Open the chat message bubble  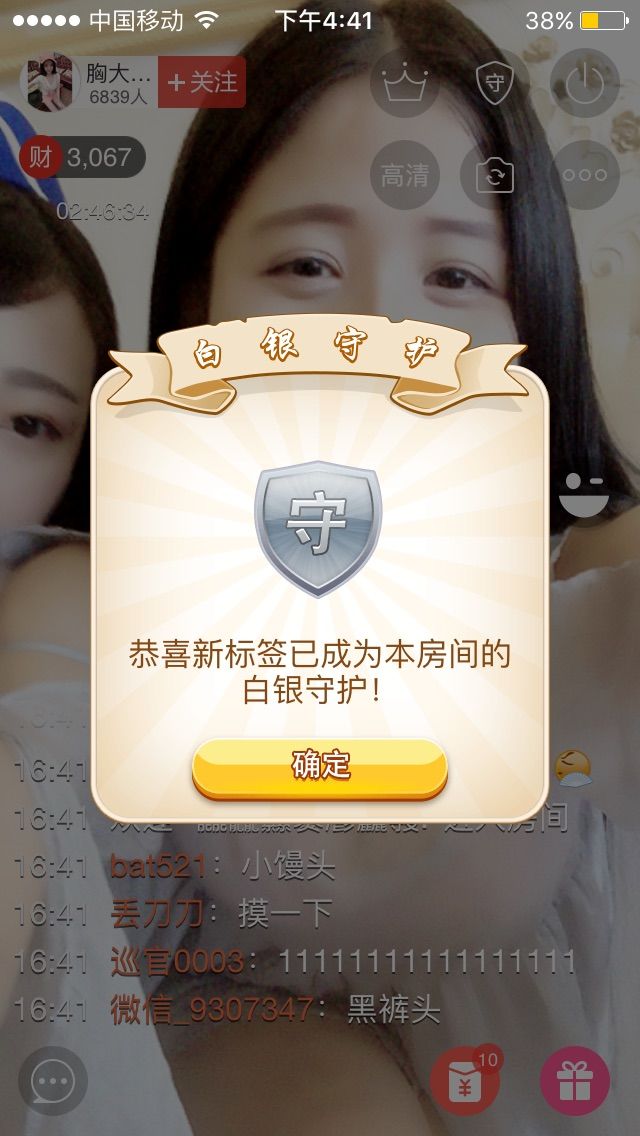click(x=52, y=1081)
